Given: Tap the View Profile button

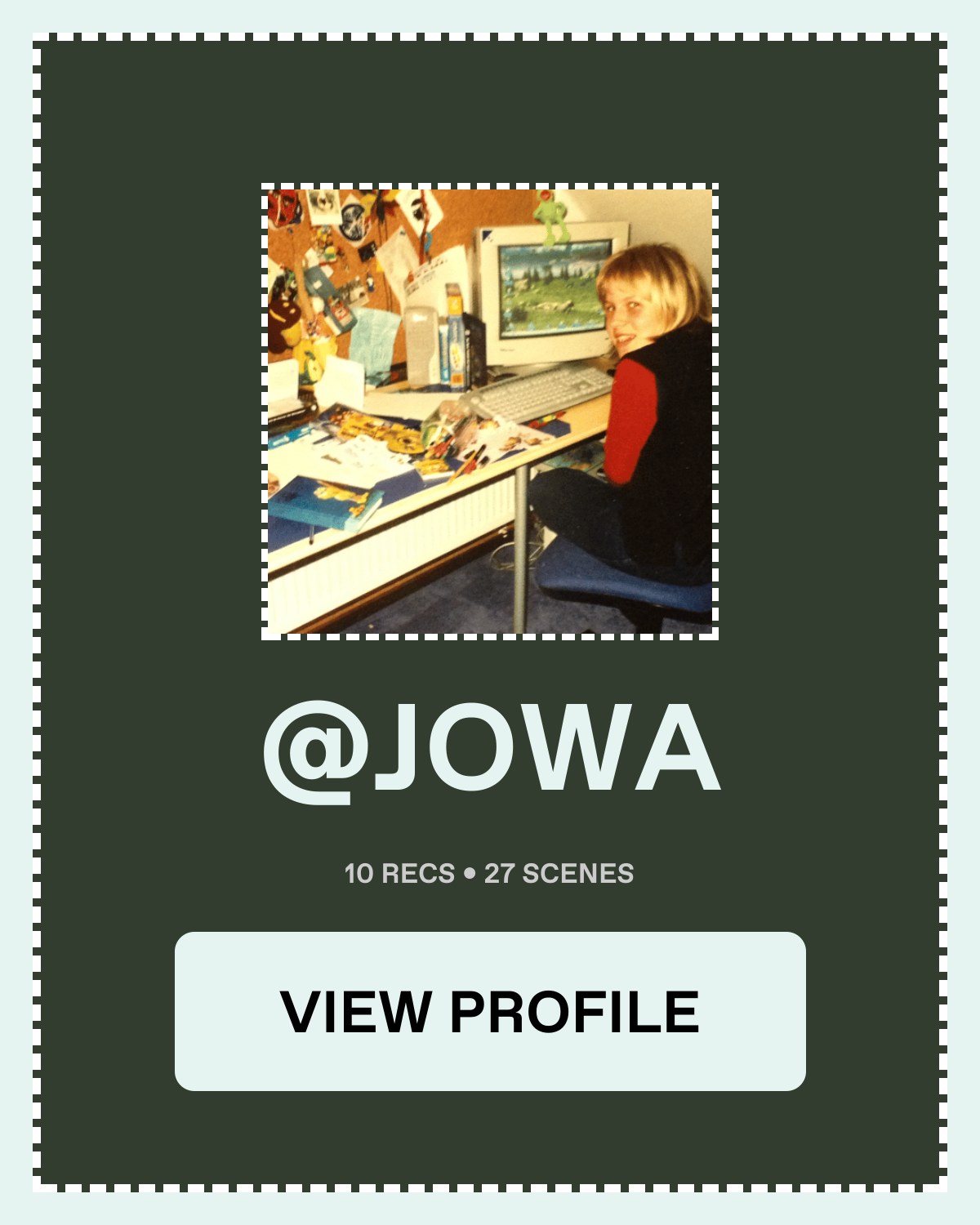Looking at the screenshot, I should [x=490, y=1011].
